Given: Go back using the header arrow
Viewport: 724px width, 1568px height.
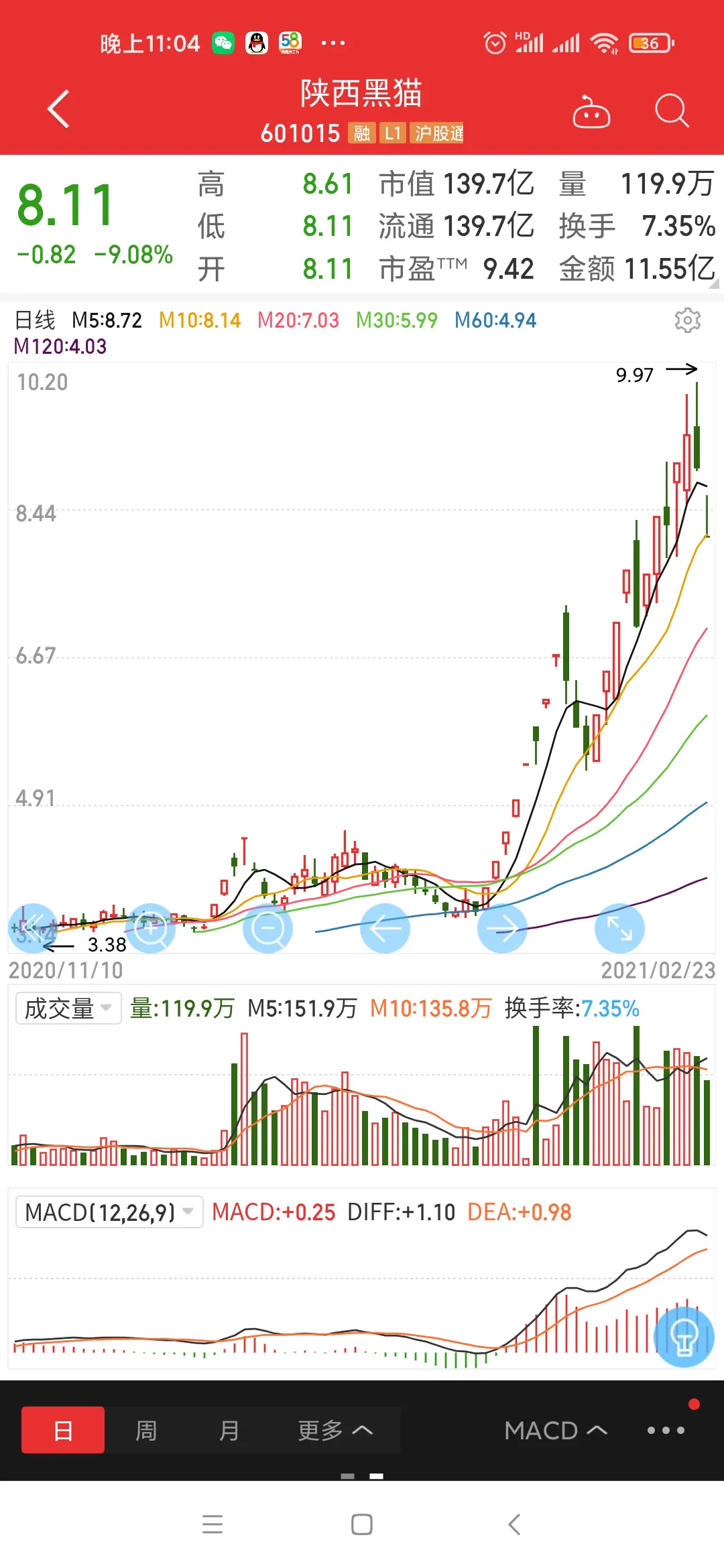Looking at the screenshot, I should point(59,109).
